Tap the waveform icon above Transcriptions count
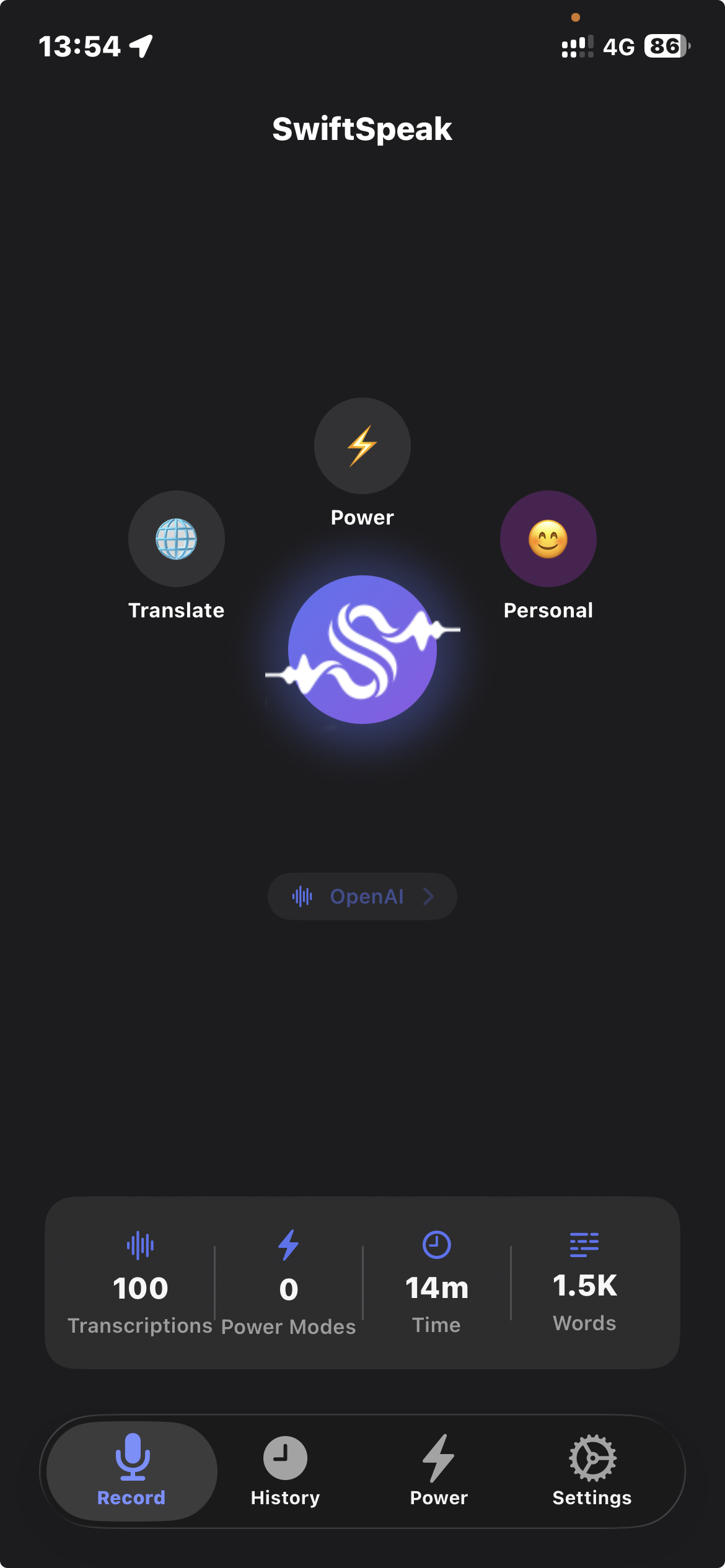The image size is (725, 1568). pyautogui.click(x=140, y=1246)
